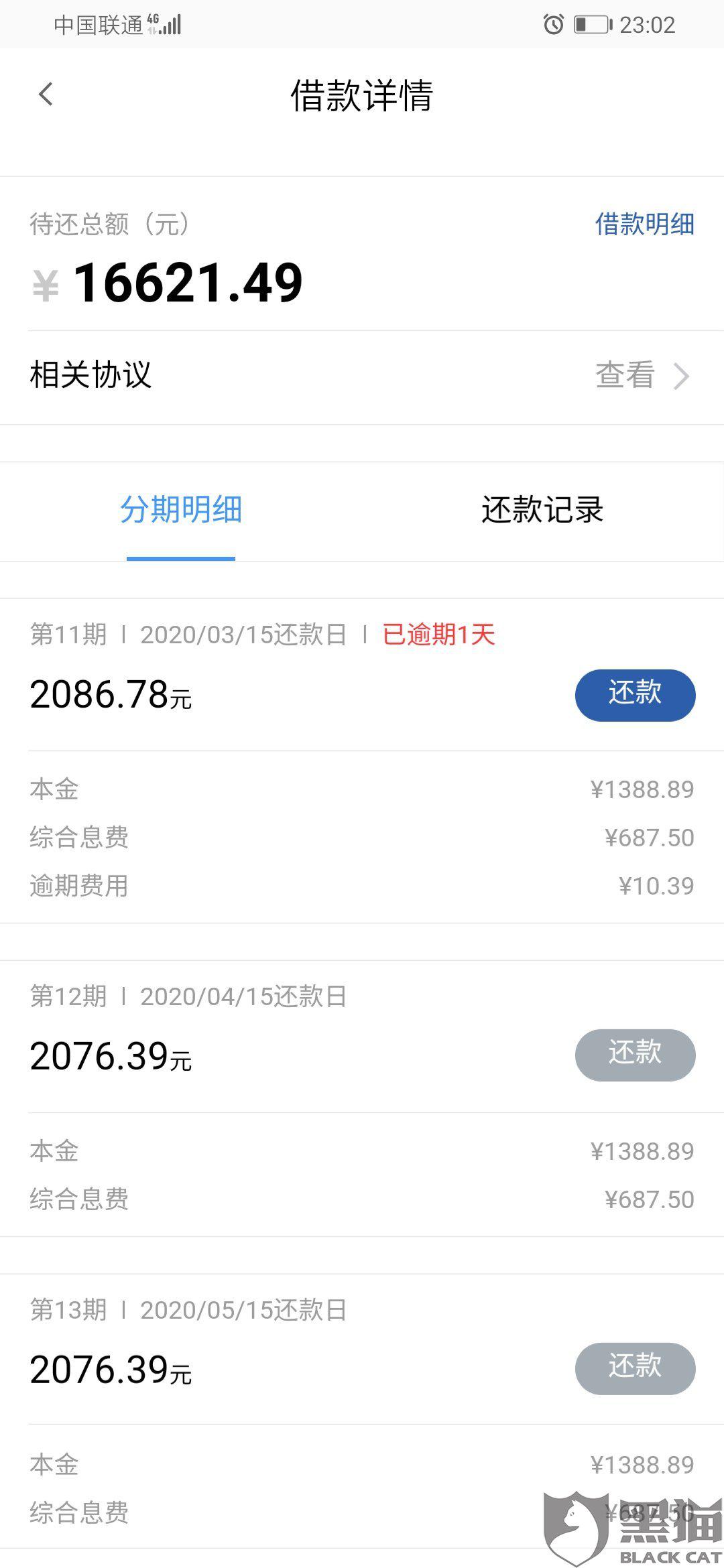Tap 还款 for 第13期 installment

click(x=635, y=1369)
